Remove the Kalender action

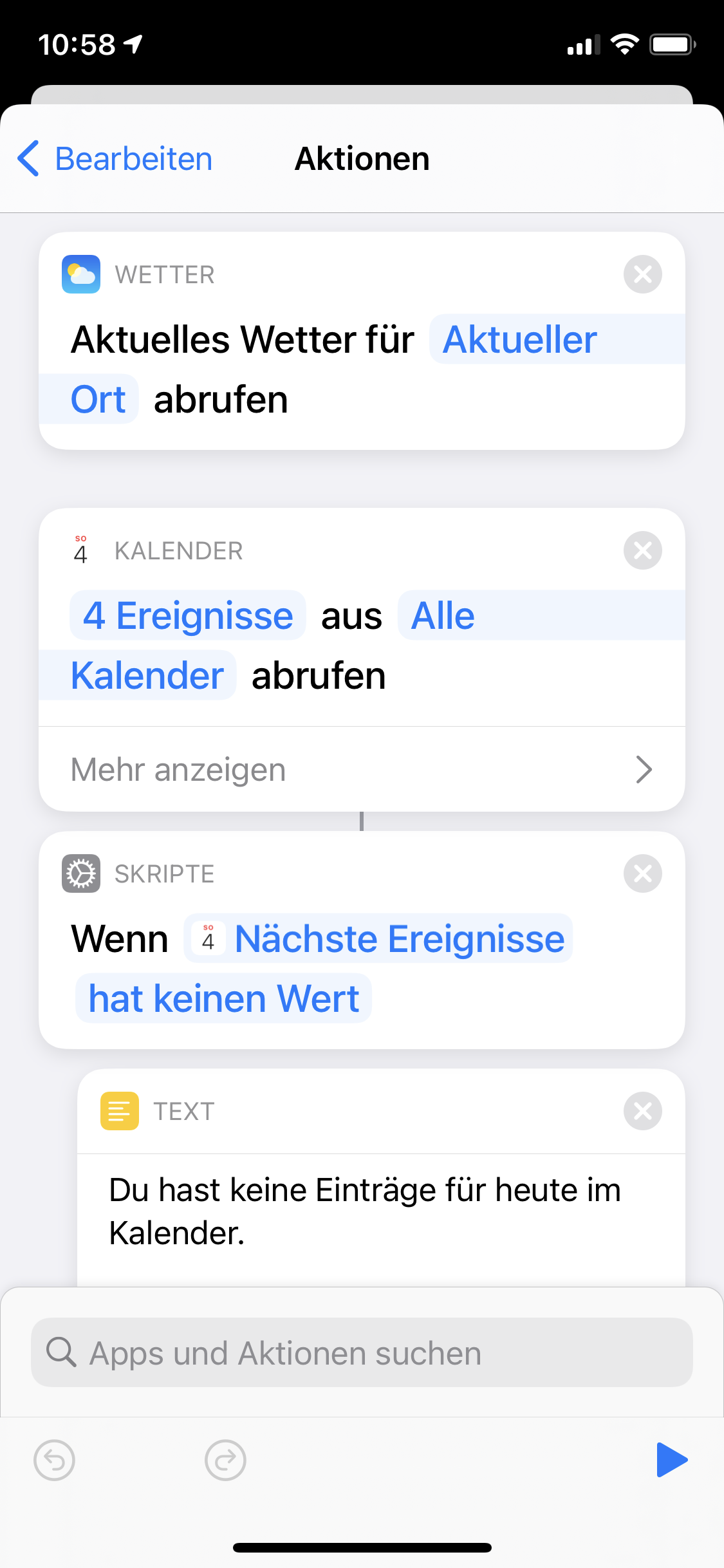tap(642, 551)
